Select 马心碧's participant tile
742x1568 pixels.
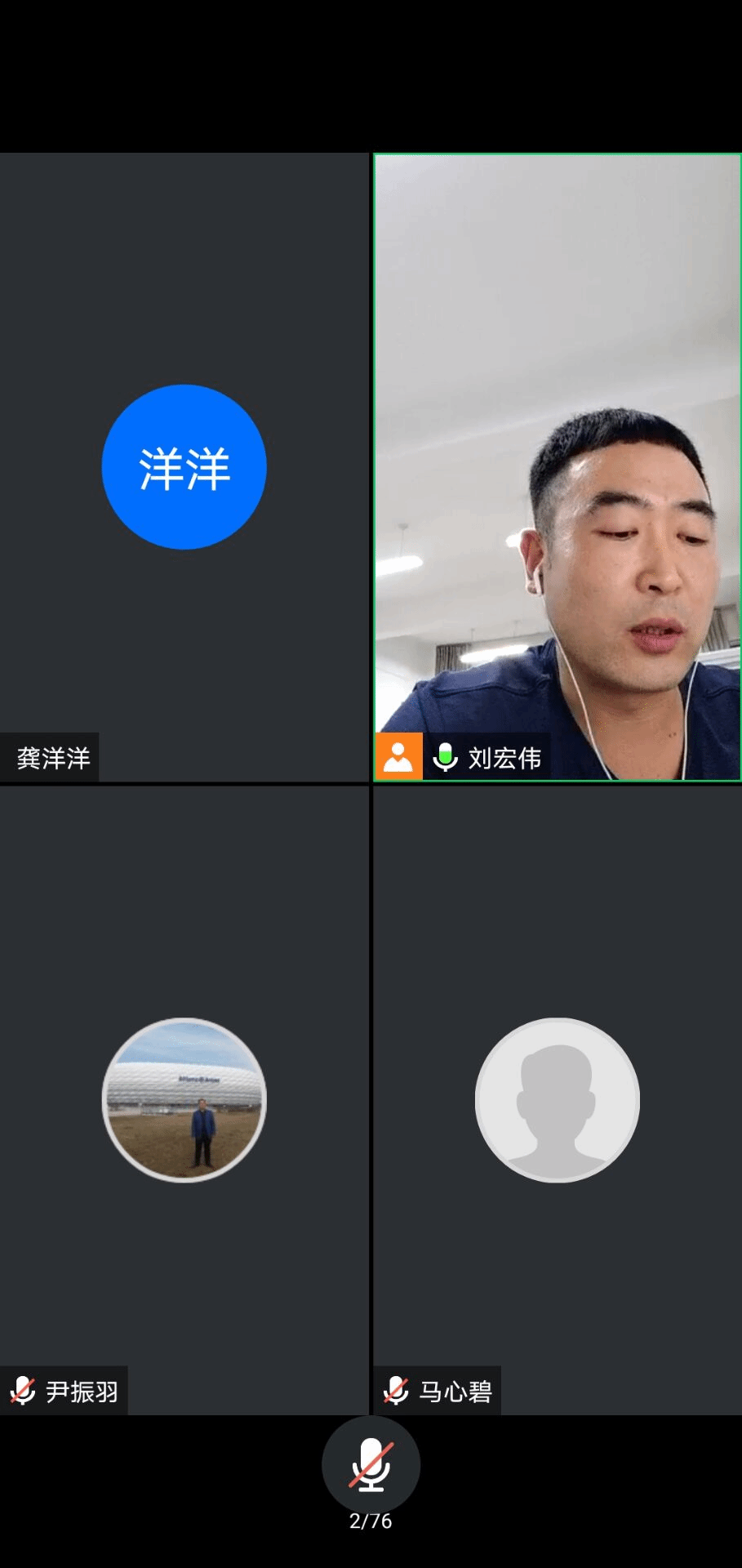(x=558, y=1099)
